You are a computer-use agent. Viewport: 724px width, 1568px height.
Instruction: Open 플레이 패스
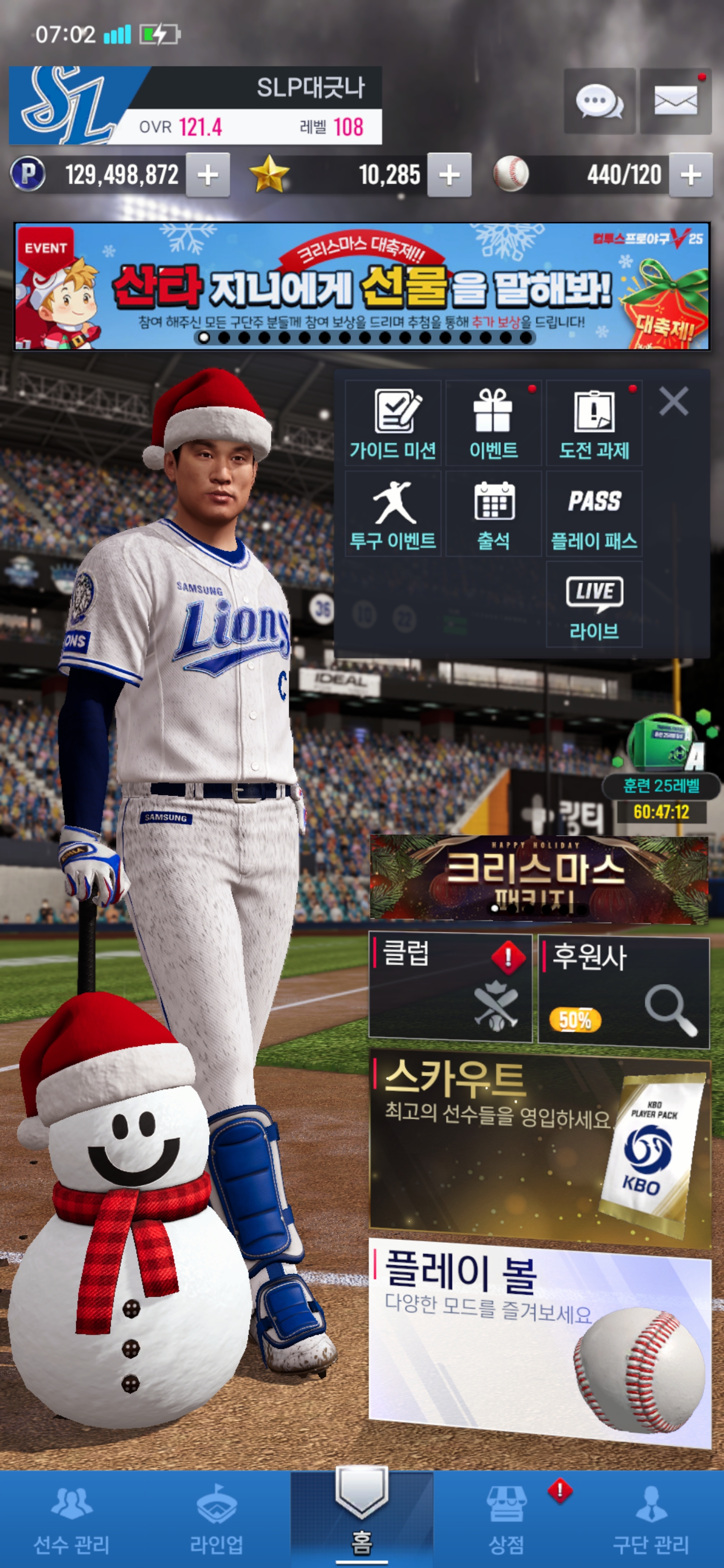coord(594,514)
